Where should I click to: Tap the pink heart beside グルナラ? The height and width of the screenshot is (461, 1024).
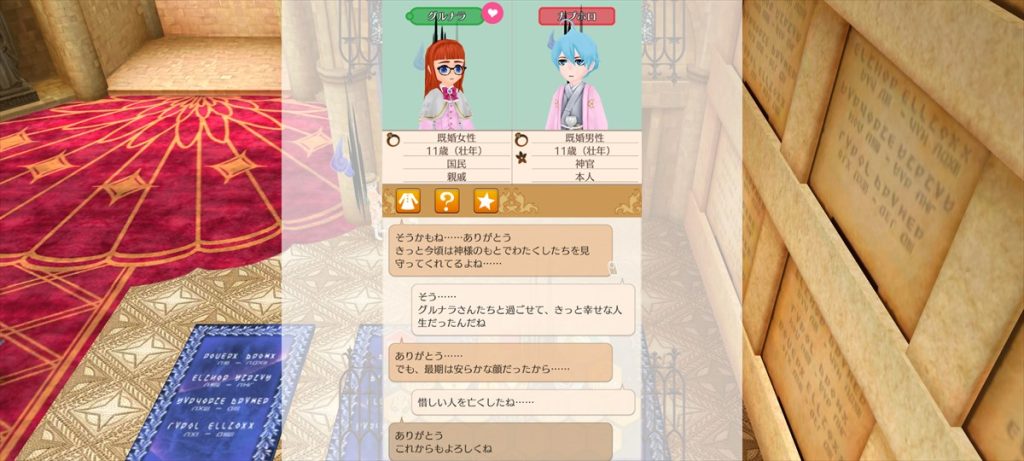[493, 14]
